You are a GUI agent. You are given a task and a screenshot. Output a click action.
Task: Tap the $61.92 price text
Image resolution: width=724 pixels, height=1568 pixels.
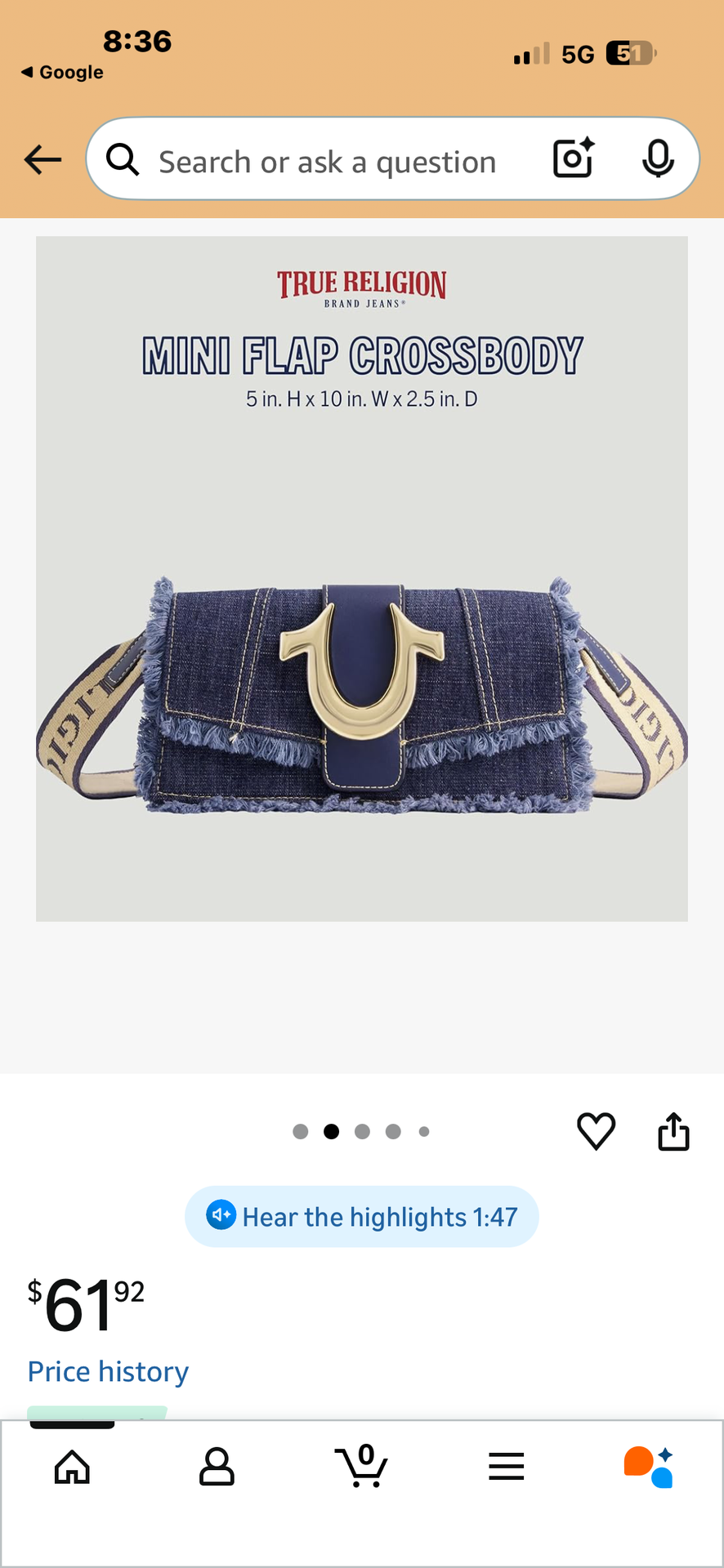click(x=86, y=1305)
